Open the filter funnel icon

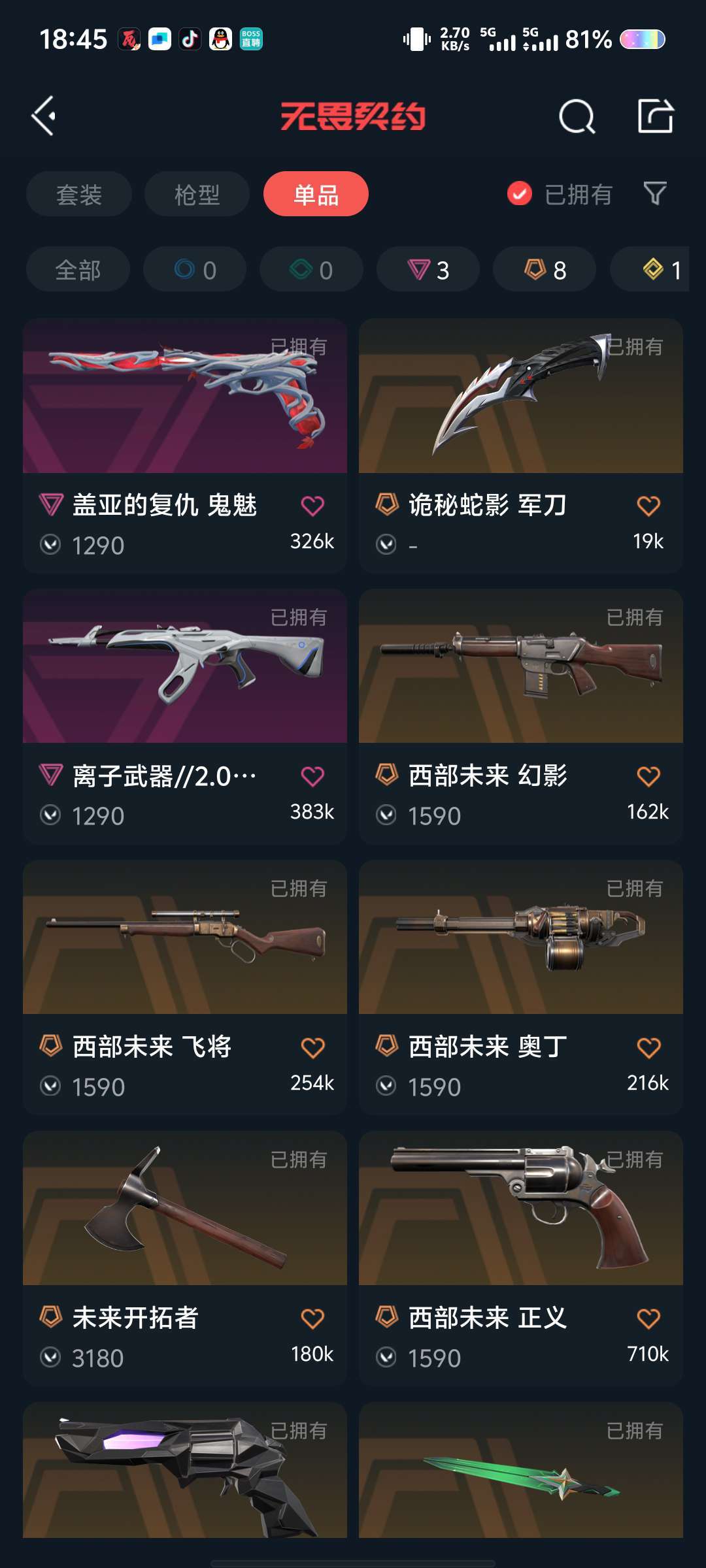(x=654, y=193)
